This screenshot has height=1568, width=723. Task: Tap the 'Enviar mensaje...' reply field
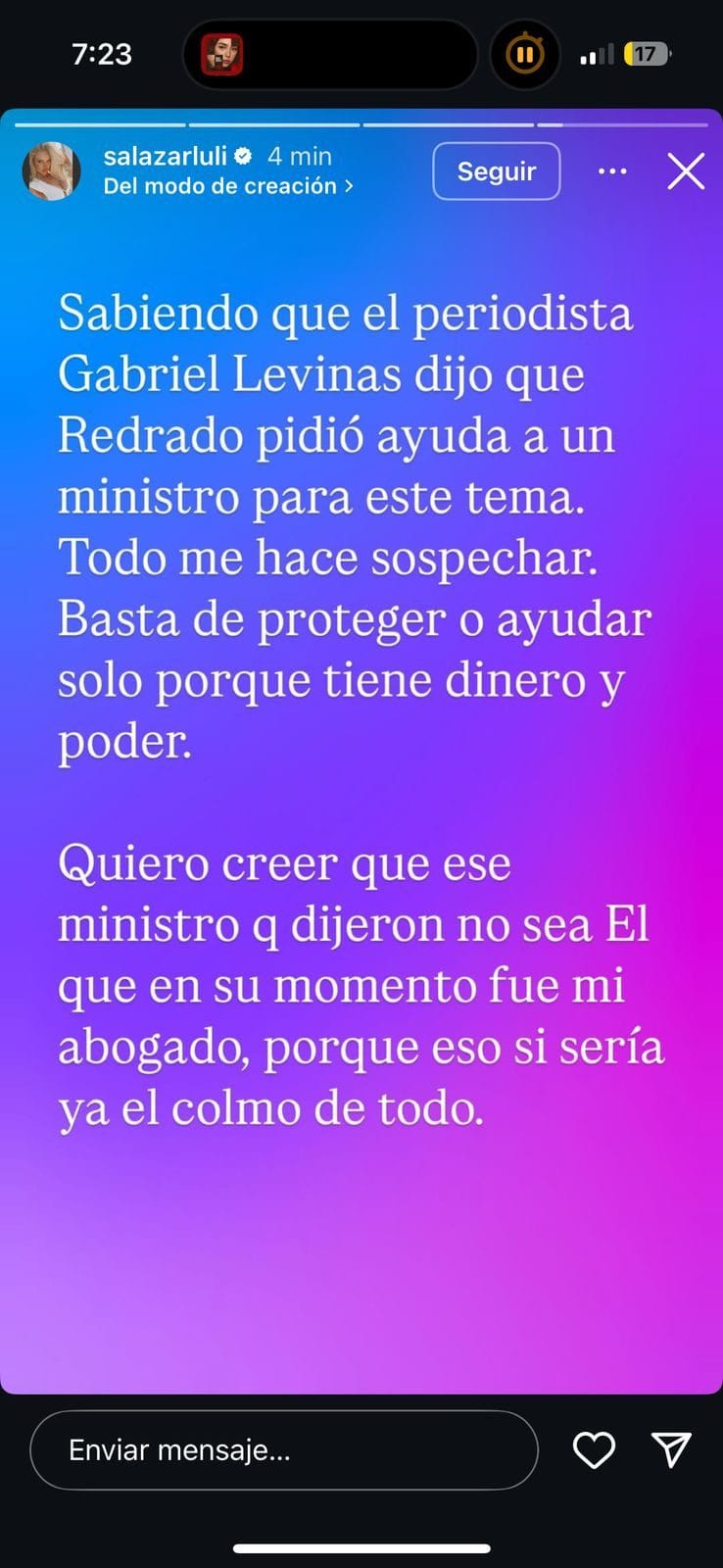point(284,1450)
